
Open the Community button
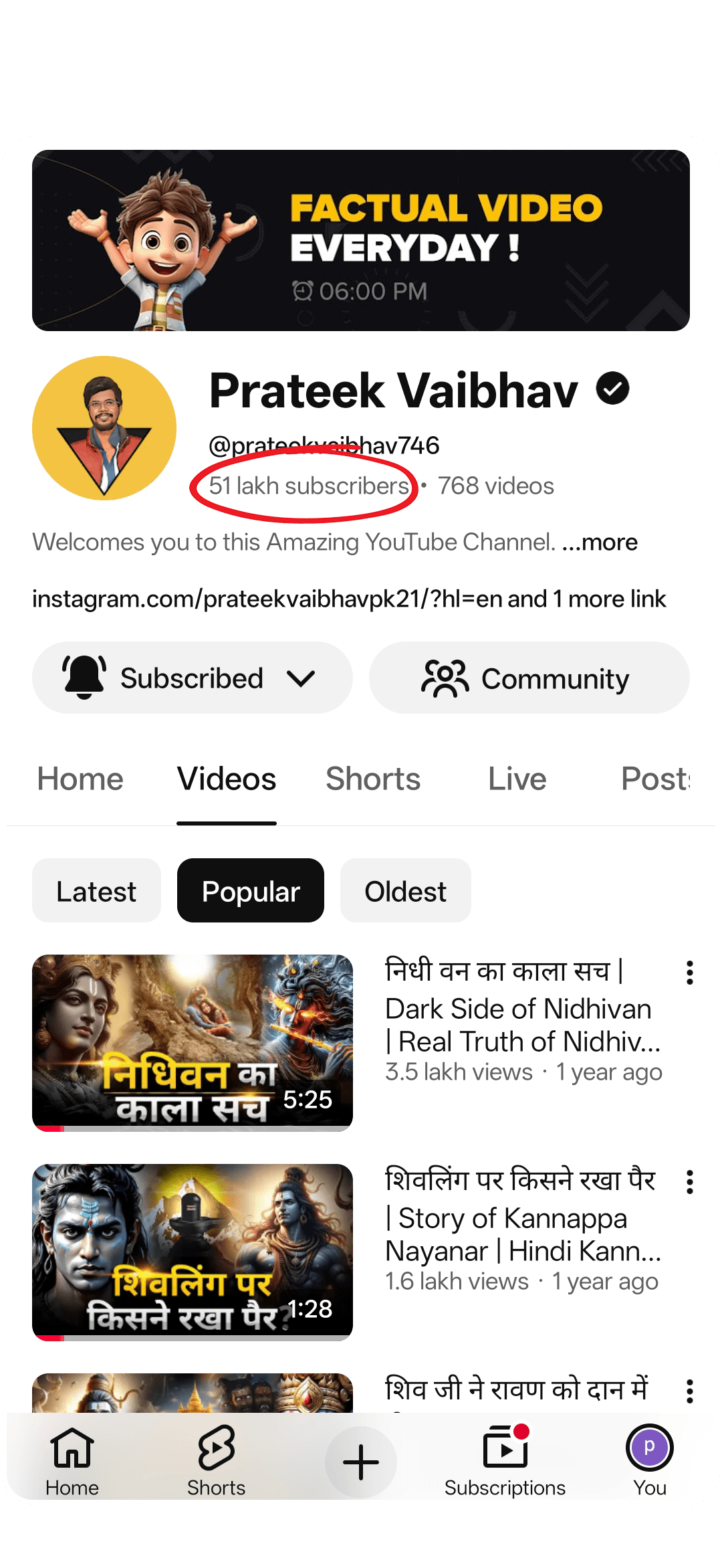click(x=529, y=678)
